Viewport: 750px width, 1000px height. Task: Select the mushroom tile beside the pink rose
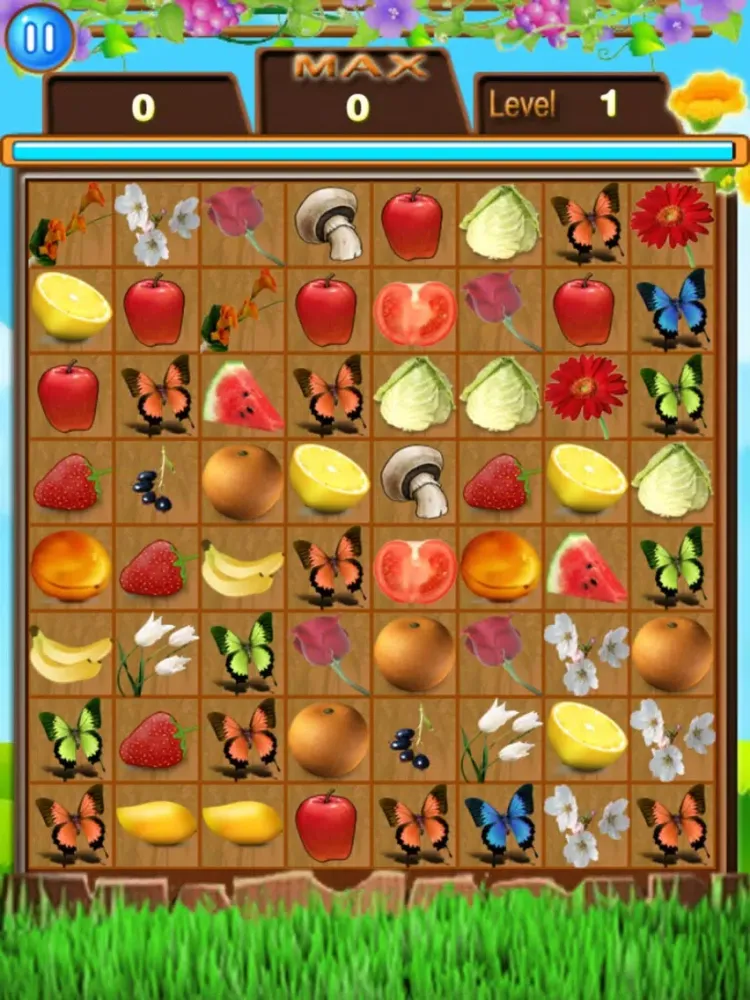[x=328, y=223]
